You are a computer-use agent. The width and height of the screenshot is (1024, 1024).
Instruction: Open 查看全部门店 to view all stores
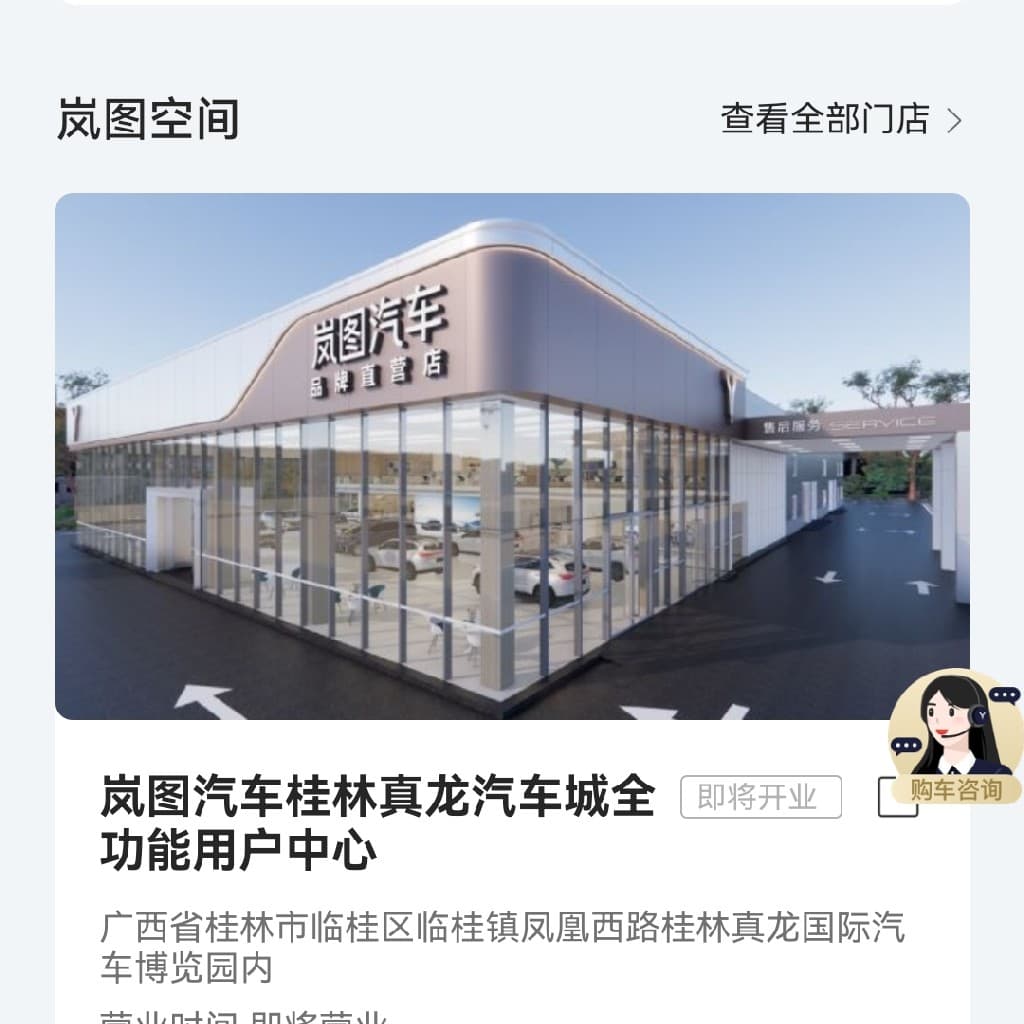pyautogui.click(x=840, y=120)
